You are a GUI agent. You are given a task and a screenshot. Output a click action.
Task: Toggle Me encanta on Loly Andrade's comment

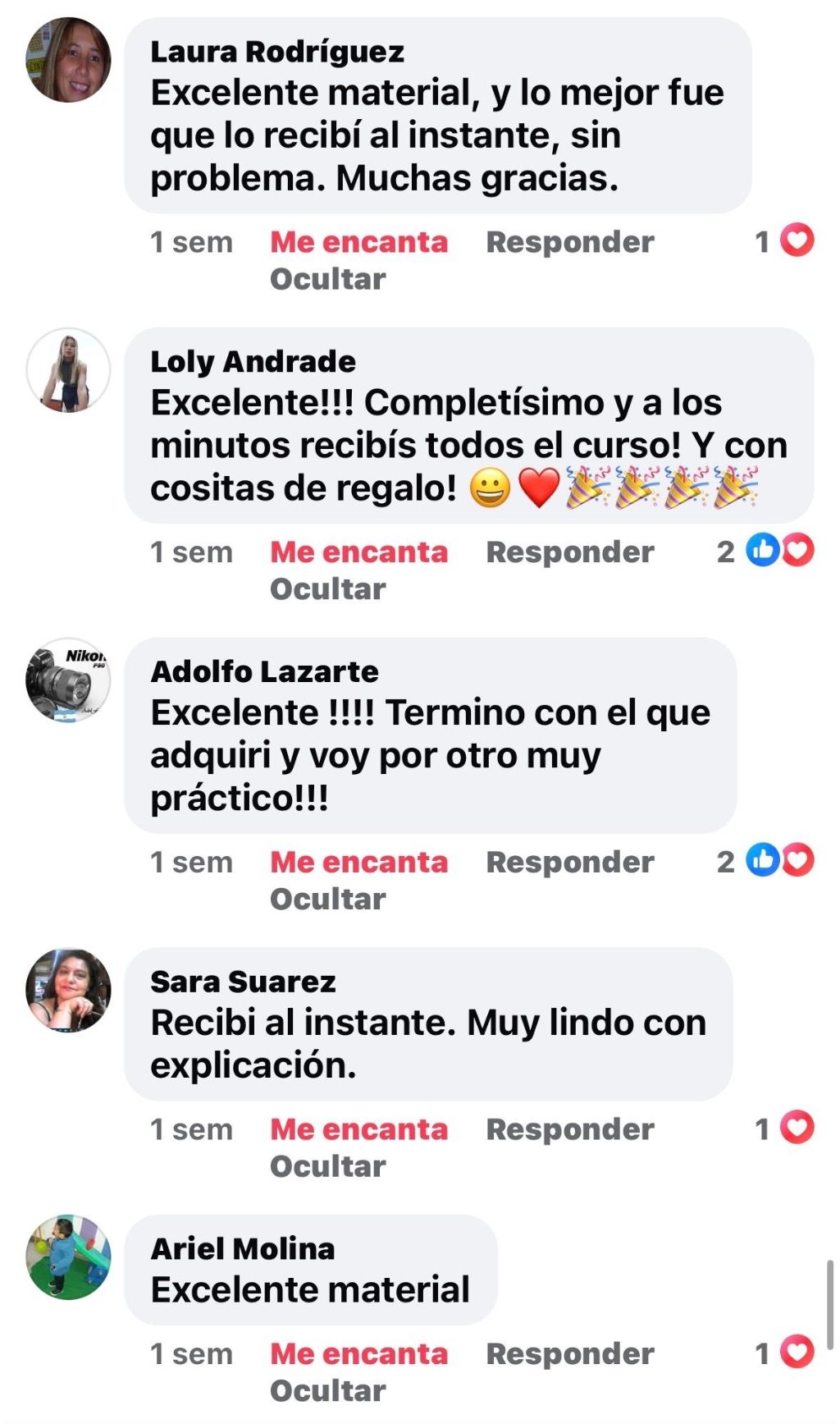coord(358,552)
